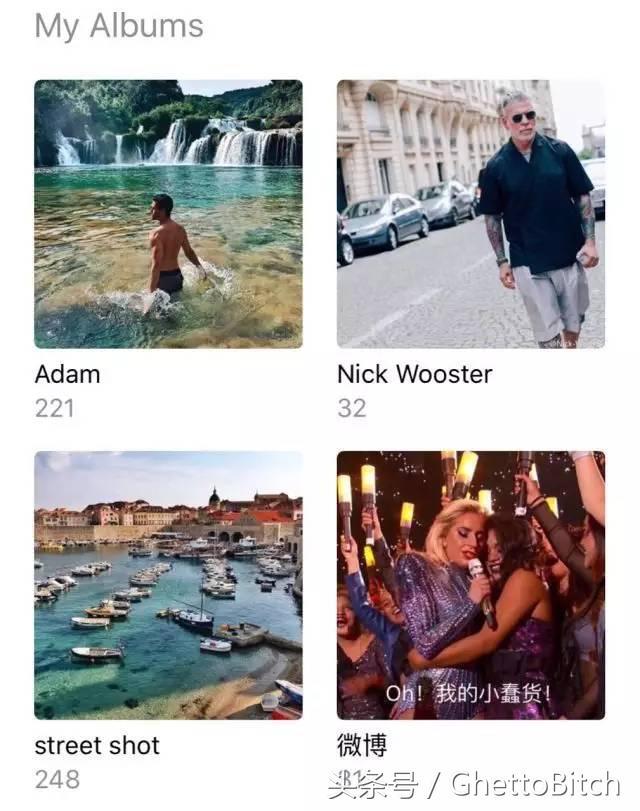Open the Adam album
The height and width of the screenshot is (811, 640).
(168, 214)
